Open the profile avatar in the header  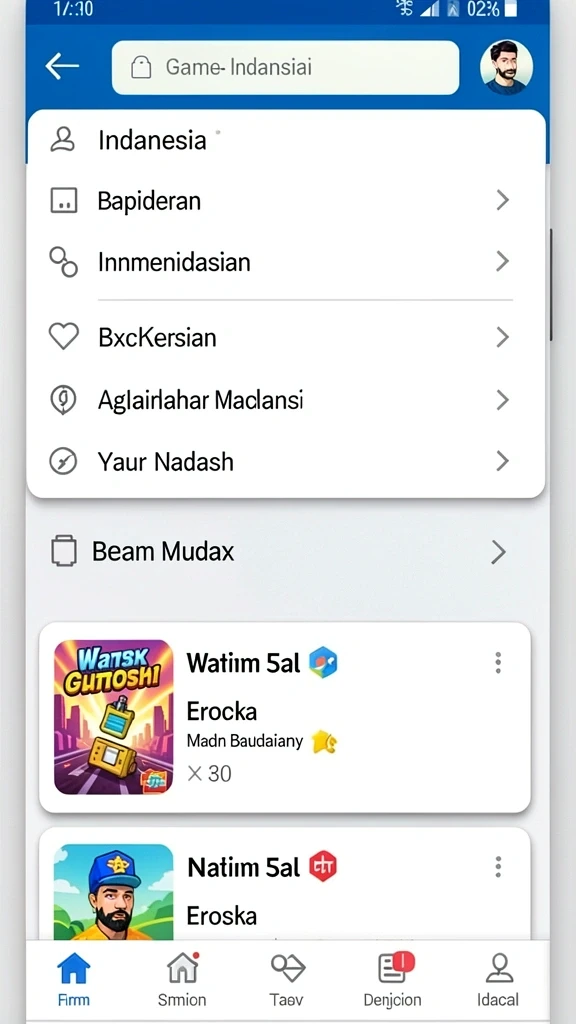506,67
